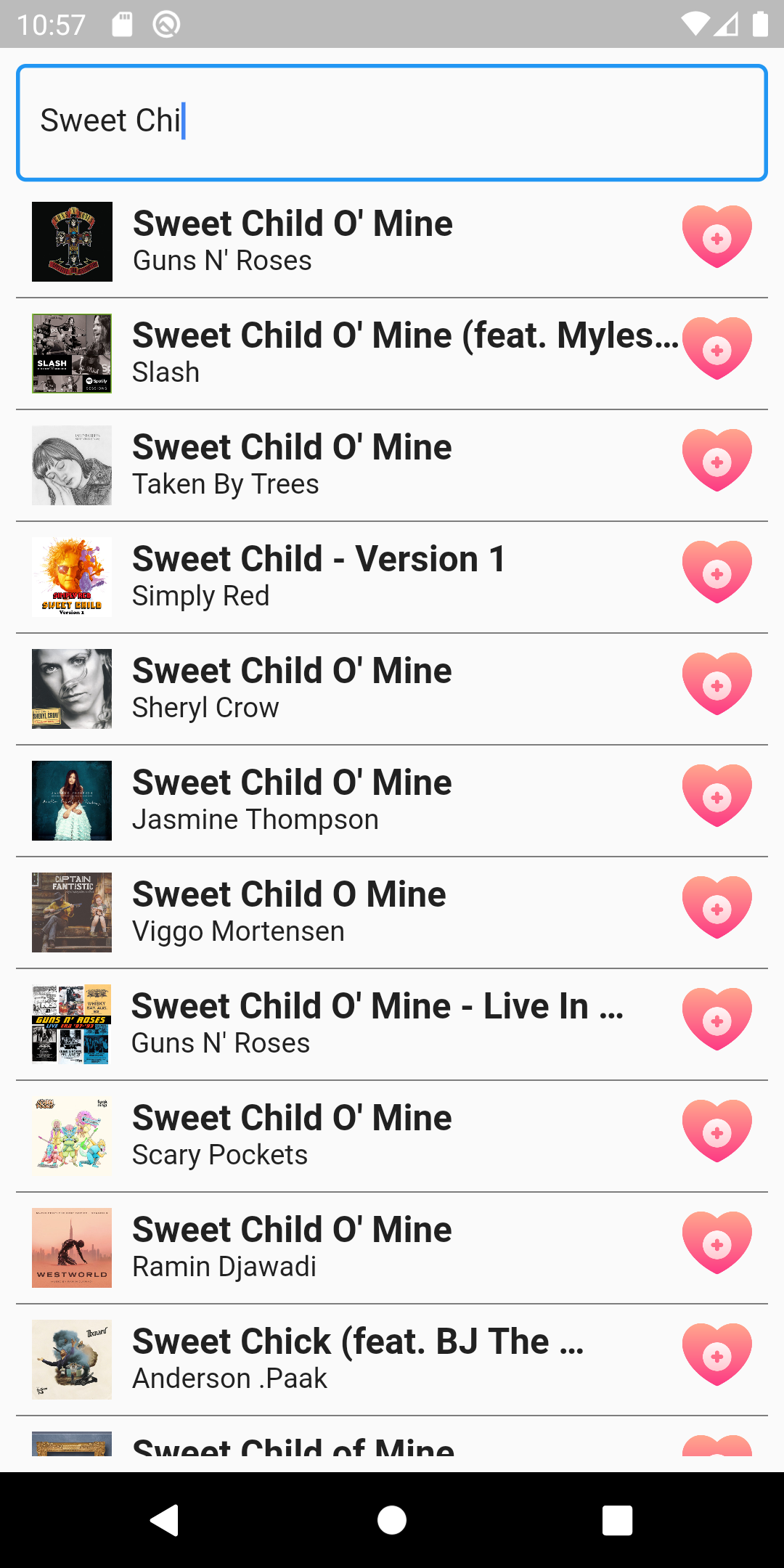Favorite Sweet Child O' Mine by Guns N' Roses
The image size is (784, 1568).
717,236
